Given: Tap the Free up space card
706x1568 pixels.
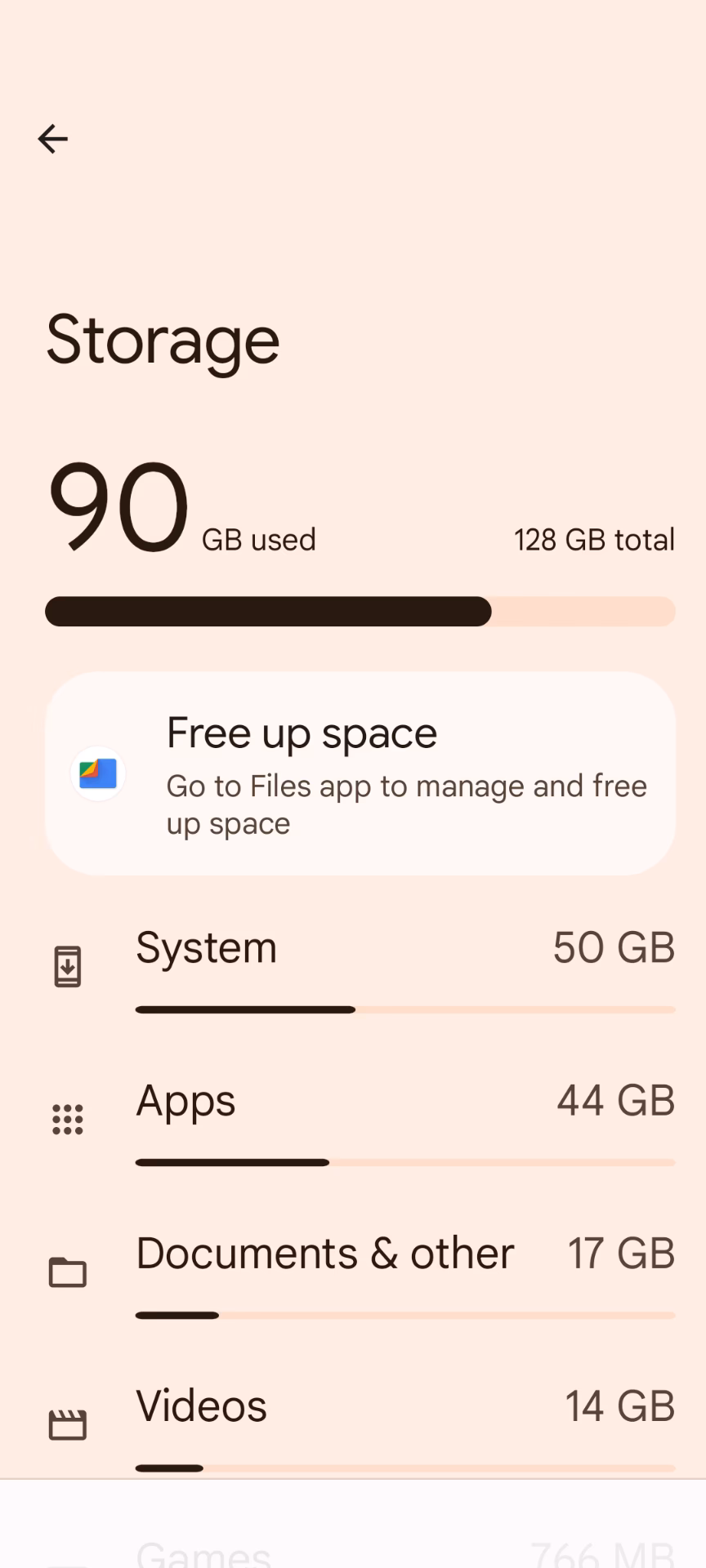Looking at the screenshot, I should [360, 773].
